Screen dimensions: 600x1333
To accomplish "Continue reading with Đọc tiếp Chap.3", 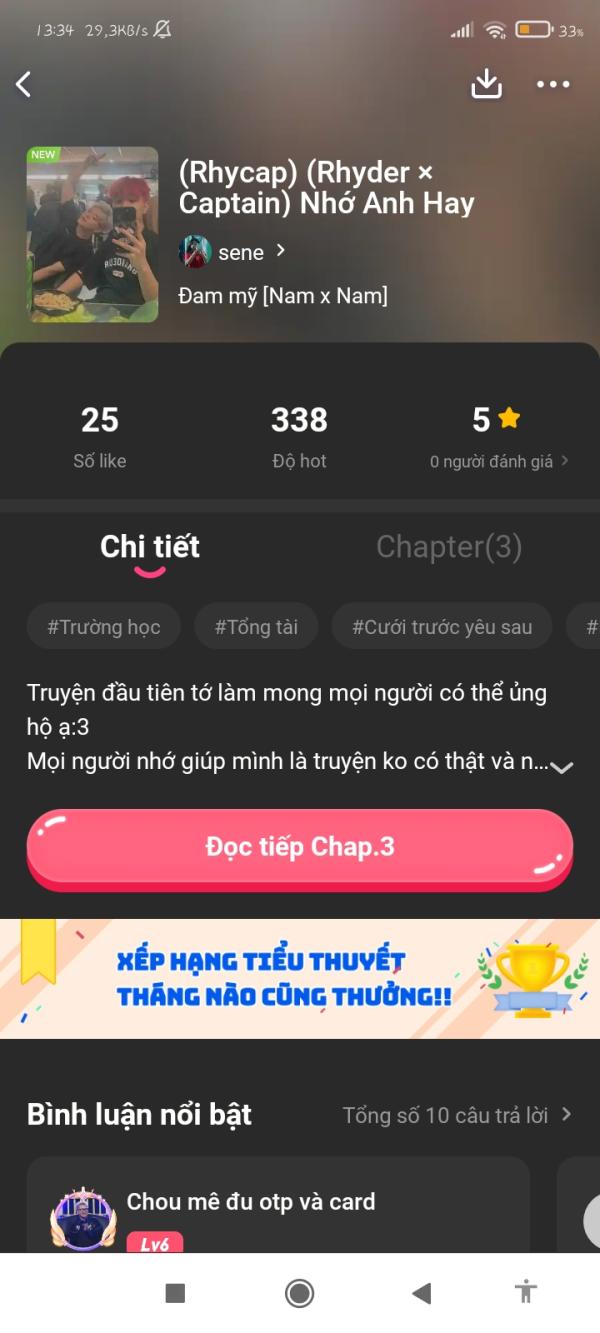I will (x=300, y=847).
